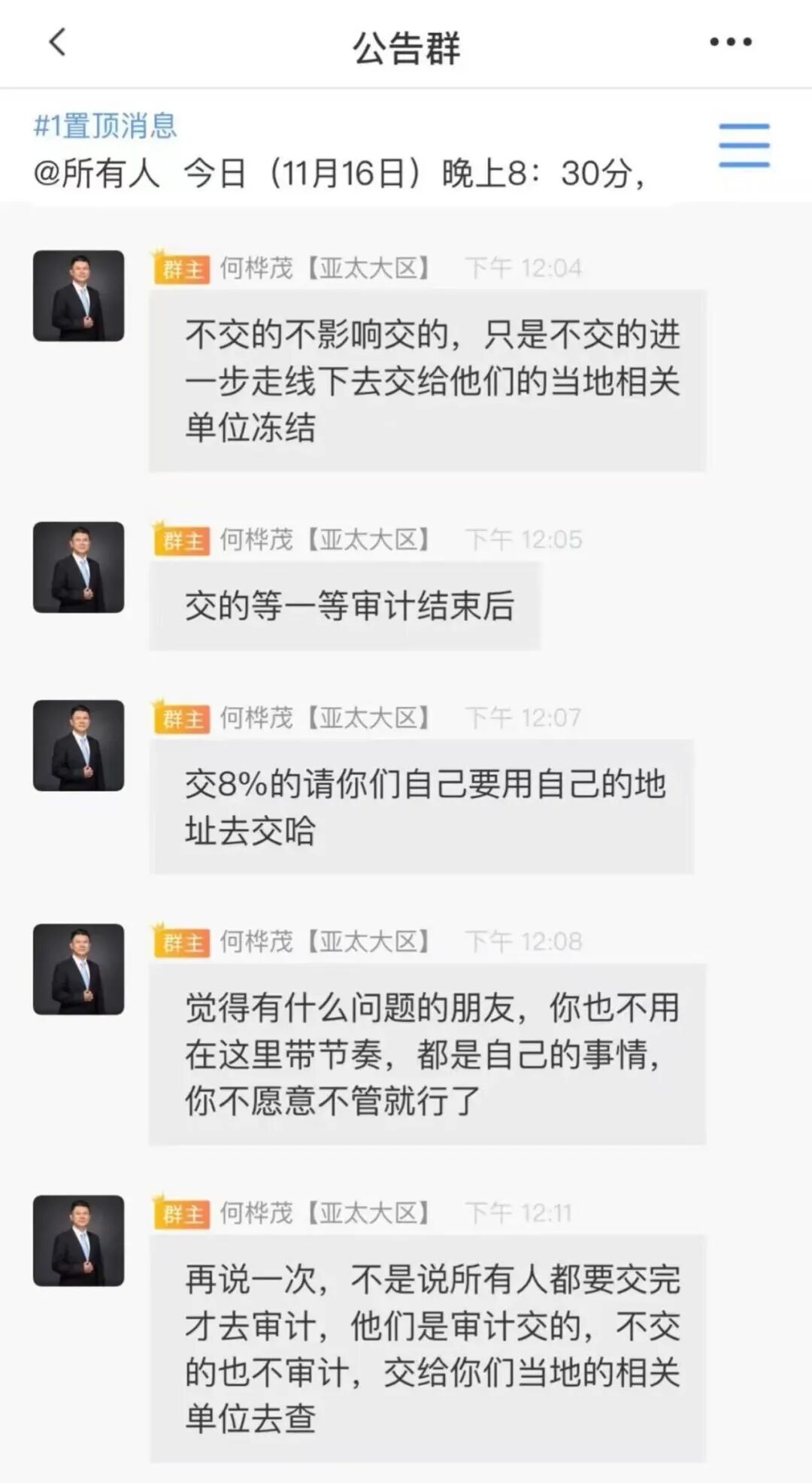Viewport: 812px width, 1483px height.
Task: Open the three-dot overflow menu
Action: point(730,42)
